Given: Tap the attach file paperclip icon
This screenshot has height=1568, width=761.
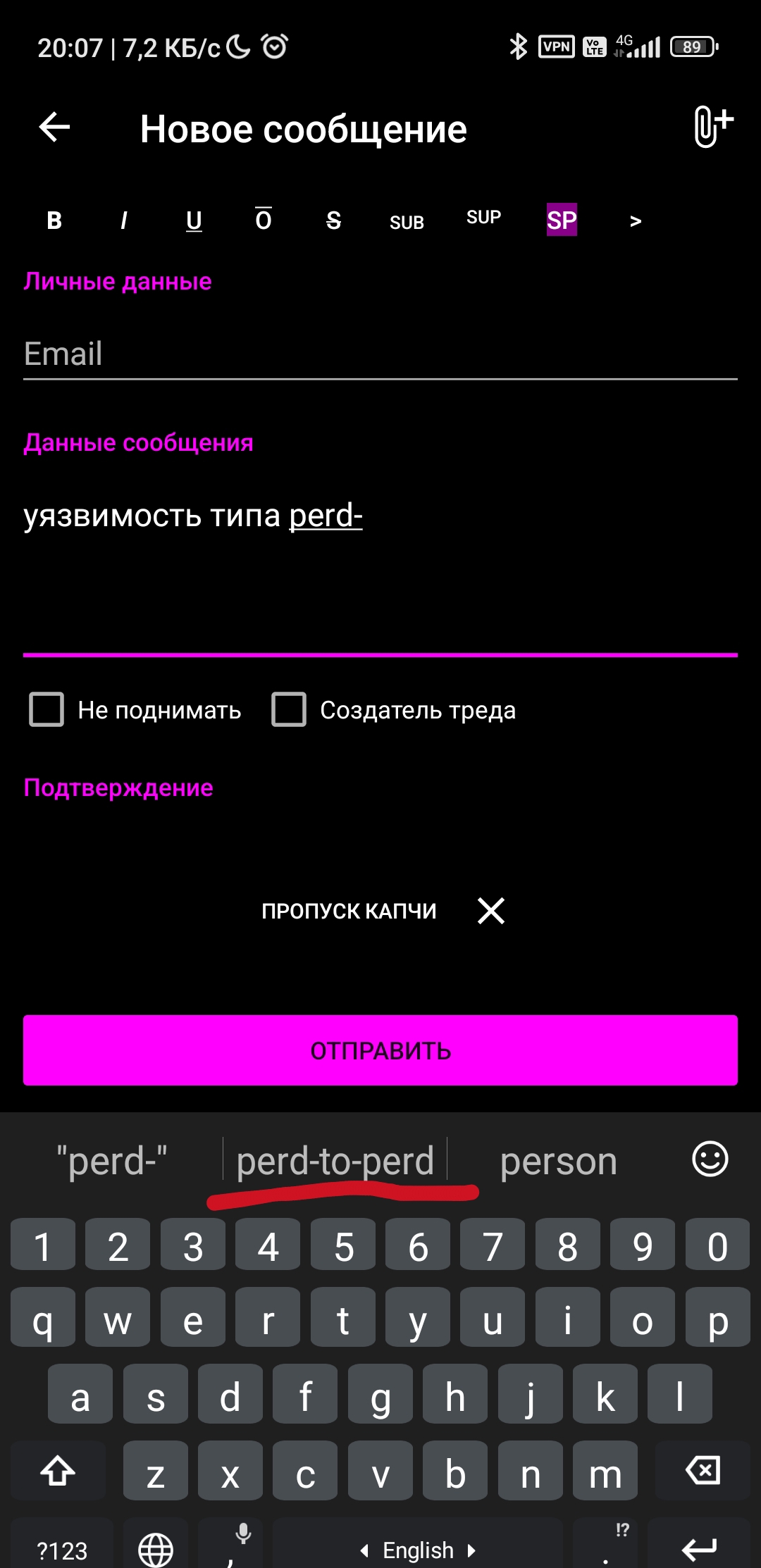Looking at the screenshot, I should [712, 127].
